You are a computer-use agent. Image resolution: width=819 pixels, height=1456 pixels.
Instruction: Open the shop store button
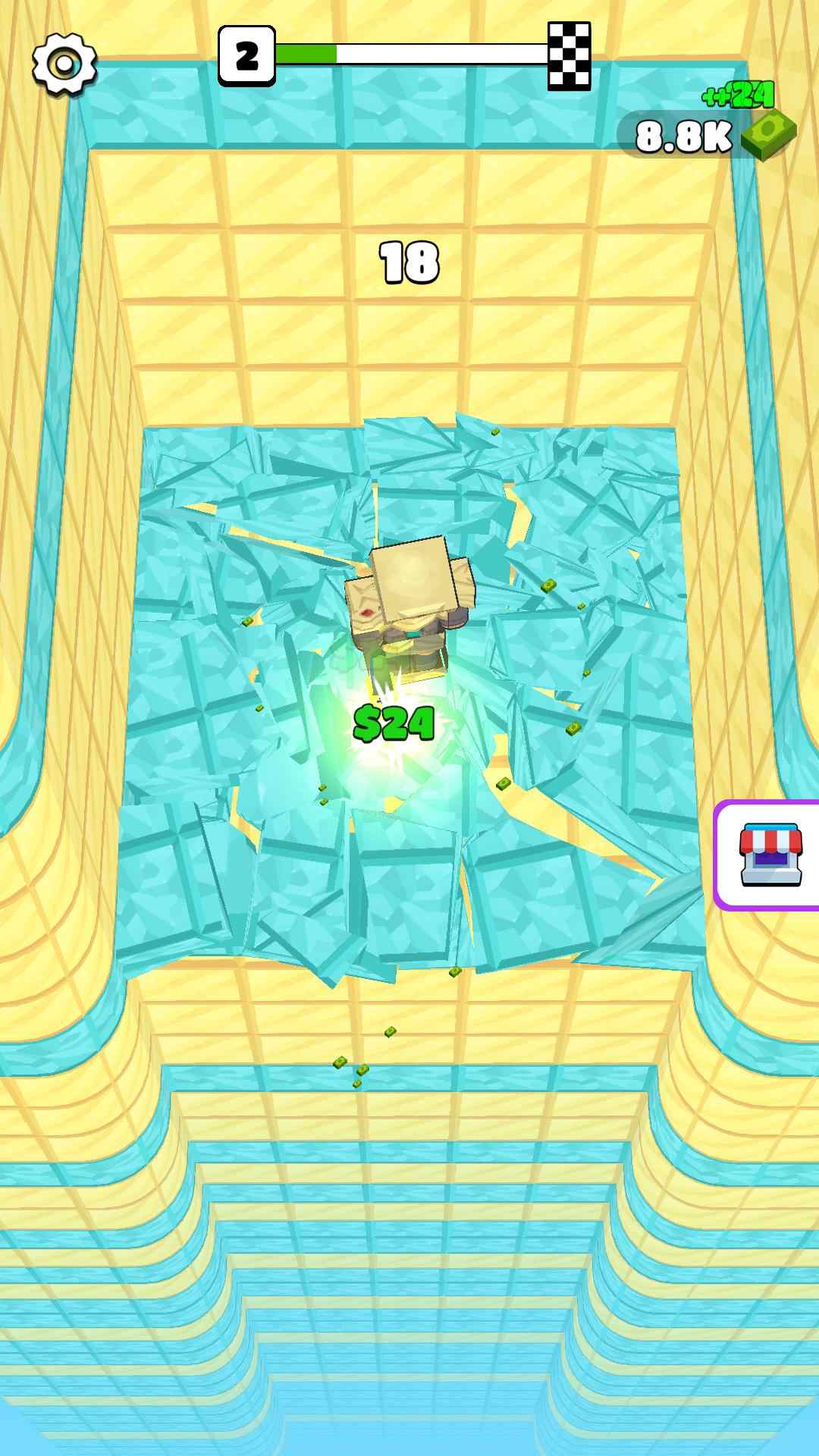point(770,855)
